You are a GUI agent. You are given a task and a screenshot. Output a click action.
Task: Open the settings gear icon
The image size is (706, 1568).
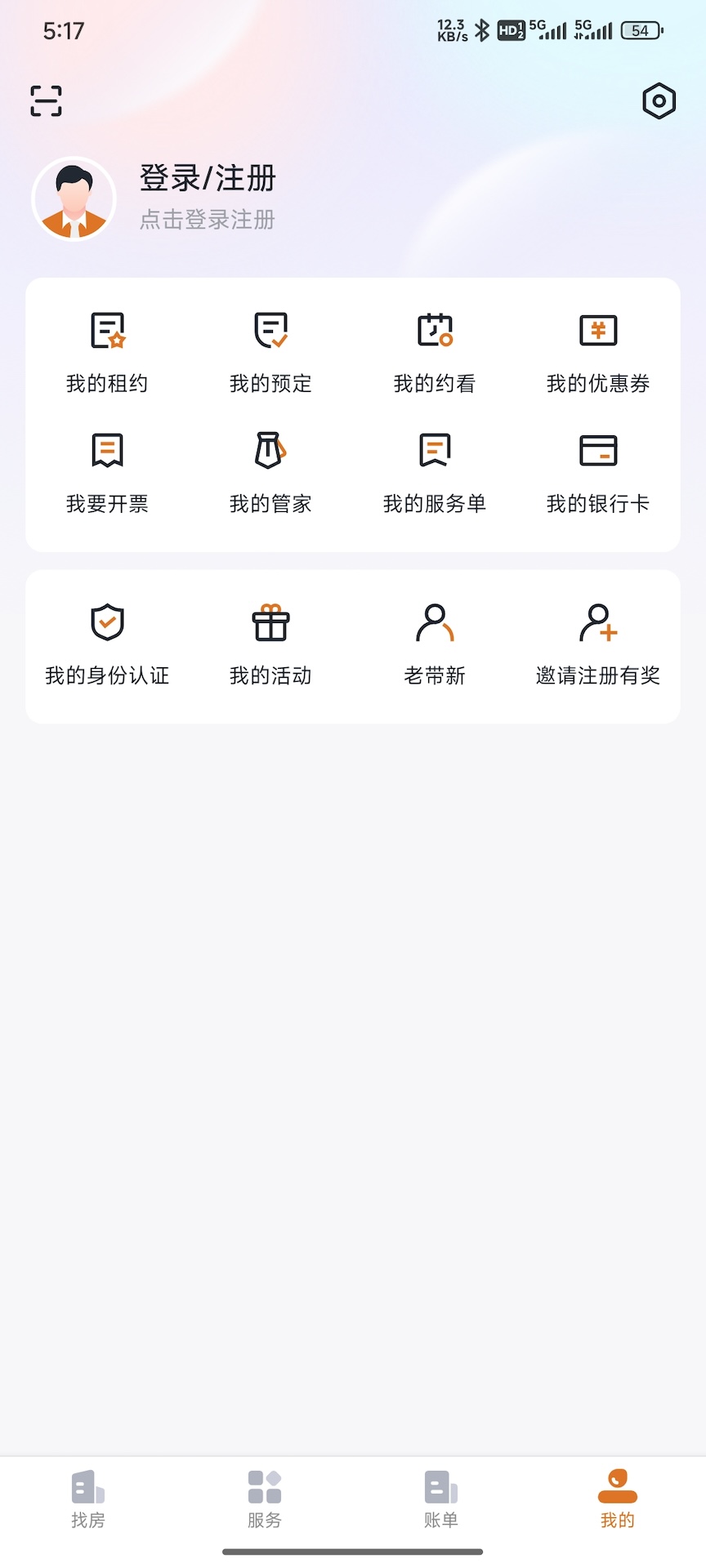pyautogui.click(x=659, y=100)
